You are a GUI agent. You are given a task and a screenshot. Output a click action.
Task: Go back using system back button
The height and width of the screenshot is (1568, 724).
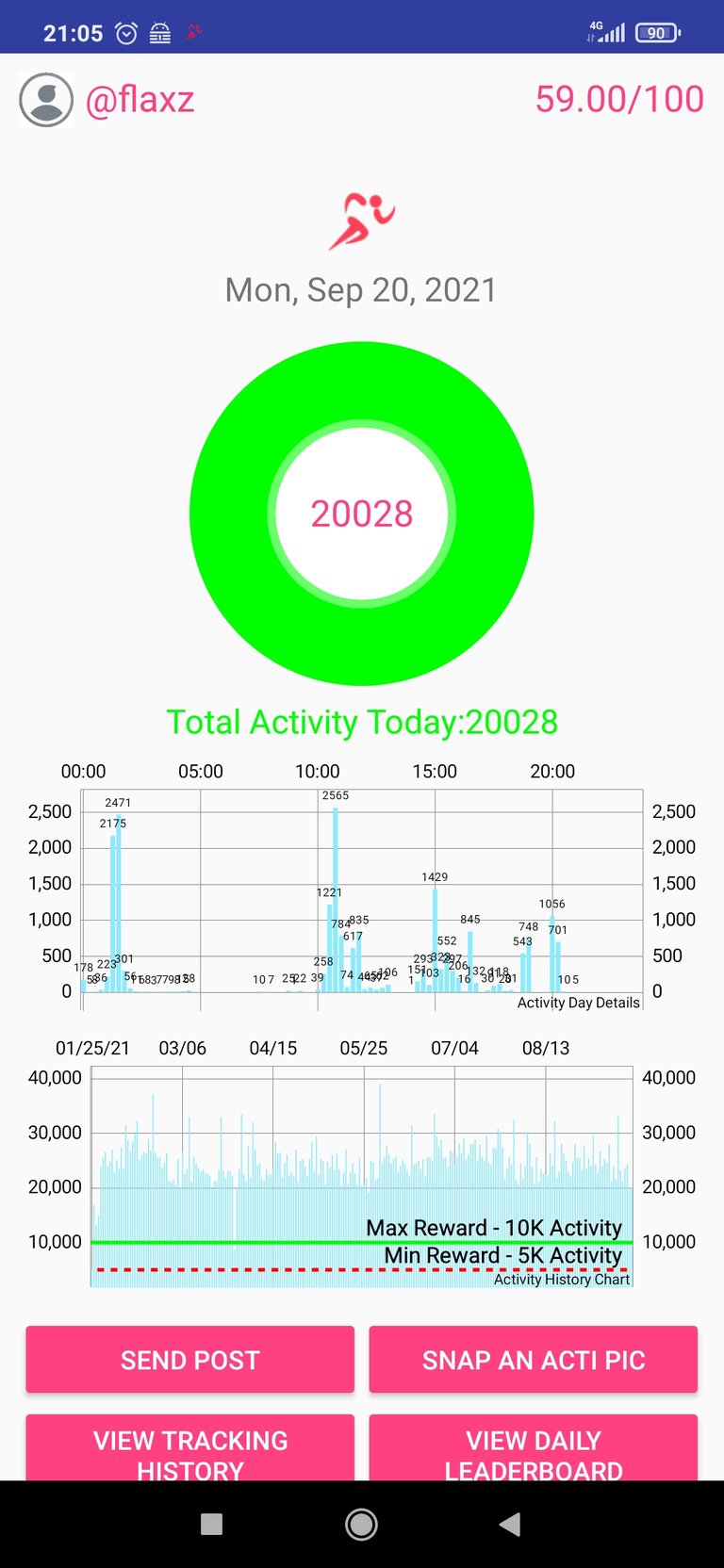(510, 1524)
